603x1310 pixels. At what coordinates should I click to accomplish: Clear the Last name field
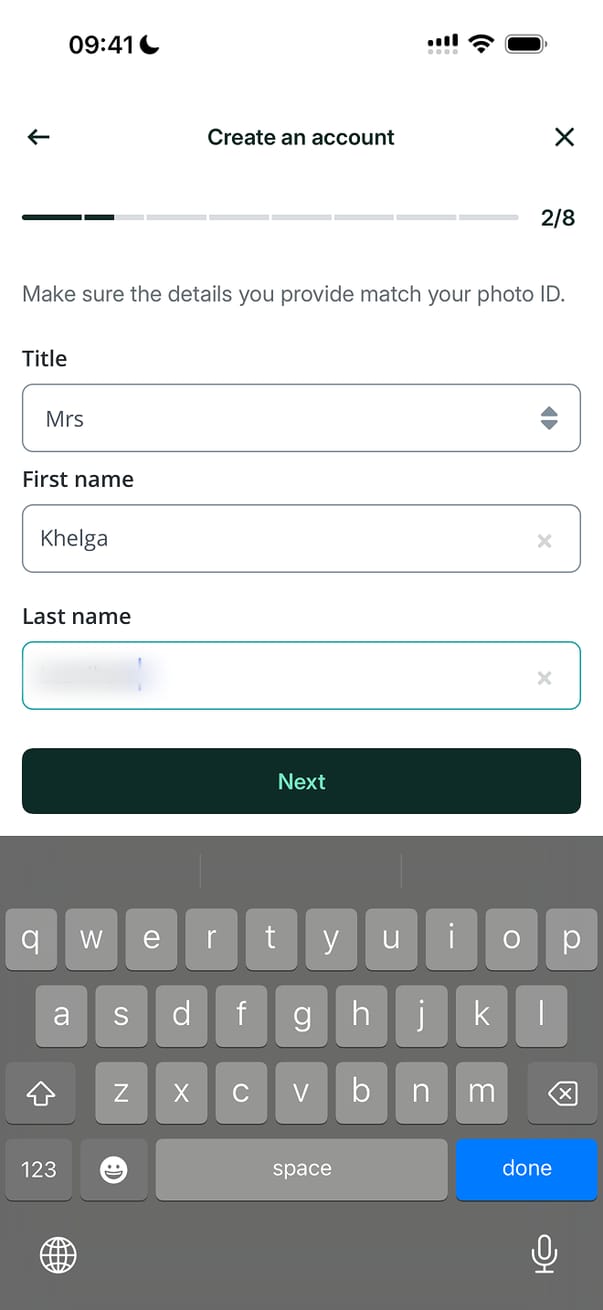point(544,678)
